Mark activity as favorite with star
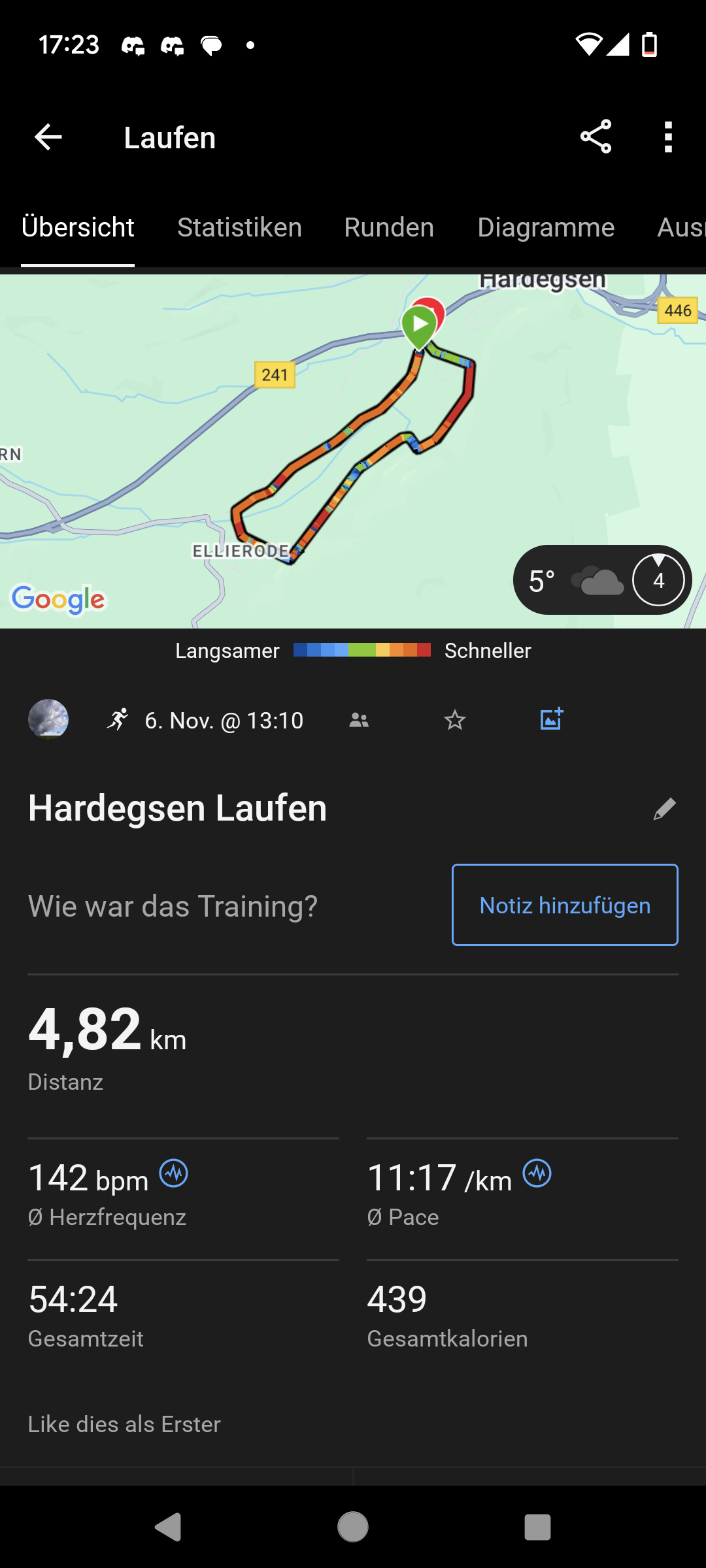The width and height of the screenshot is (706, 1568). [455, 720]
